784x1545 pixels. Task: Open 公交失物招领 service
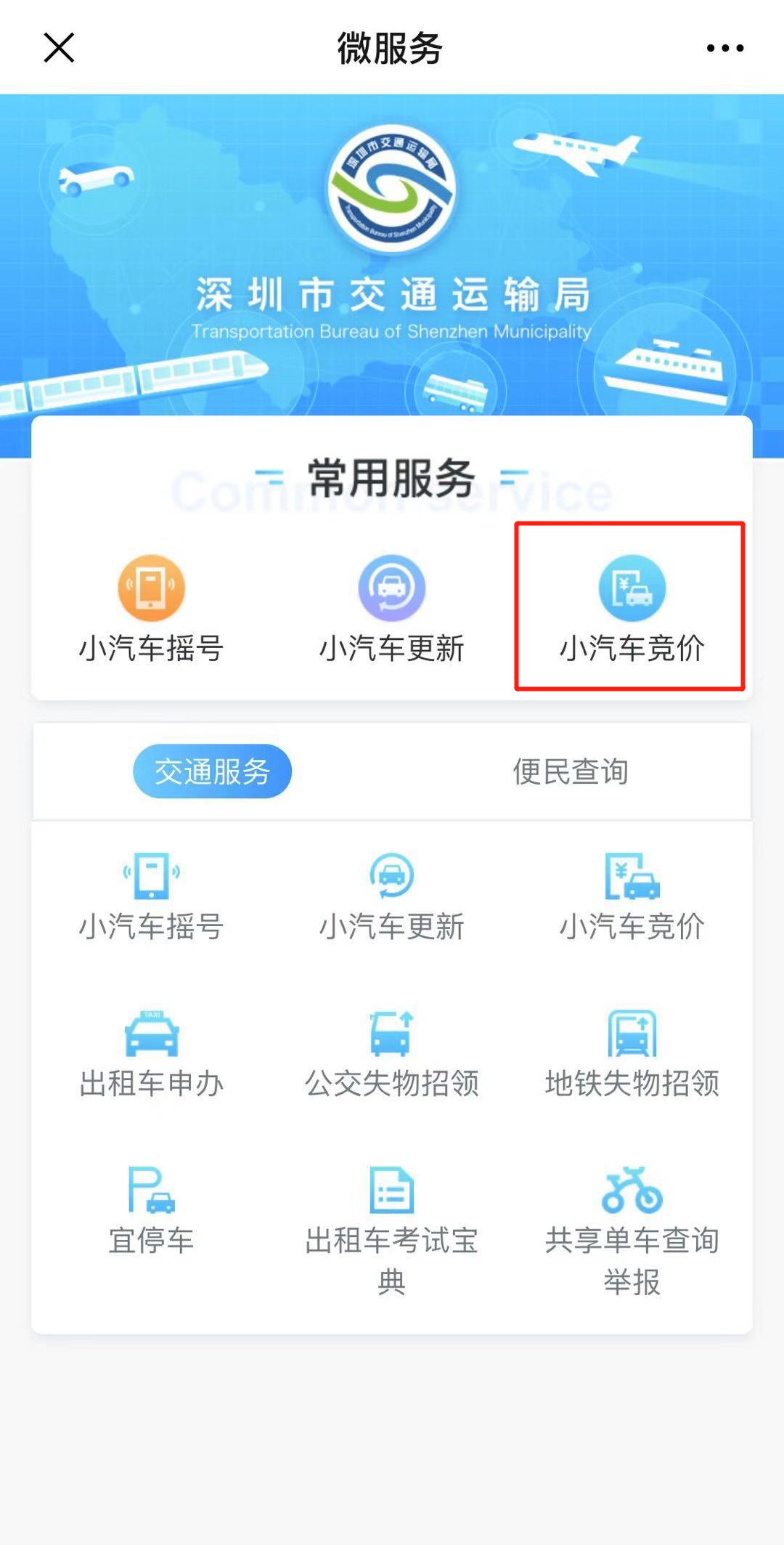[392, 1055]
